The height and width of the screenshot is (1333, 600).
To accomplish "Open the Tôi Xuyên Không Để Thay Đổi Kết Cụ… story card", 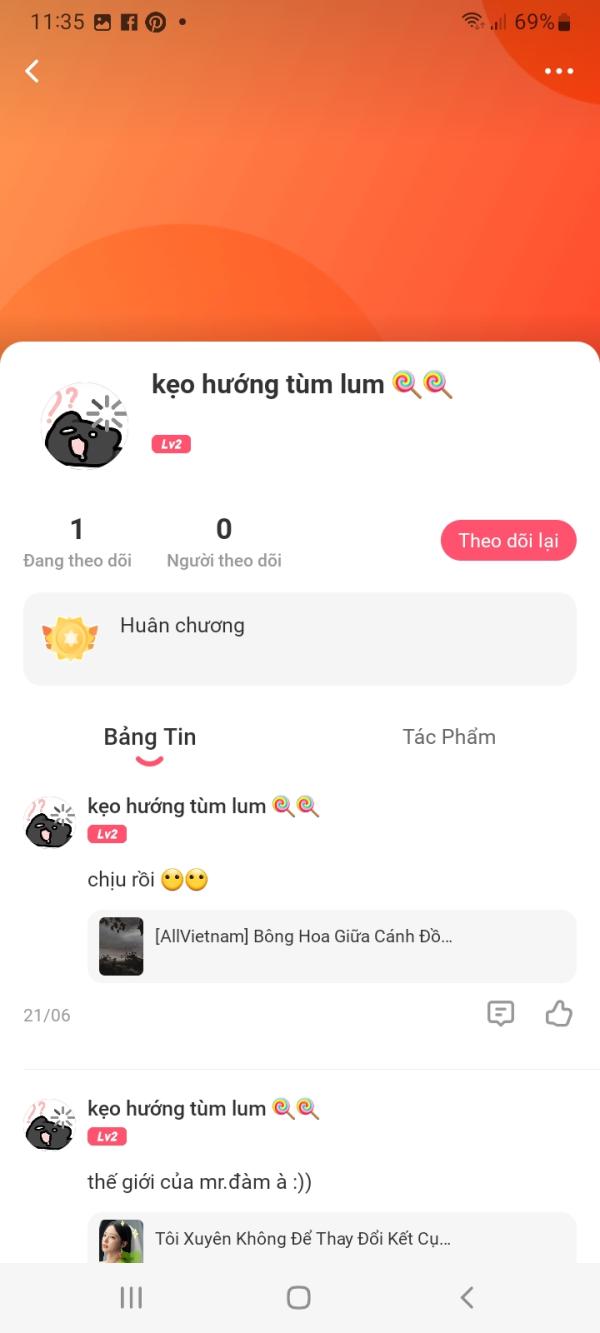I will pyautogui.click(x=332, y=1238).
